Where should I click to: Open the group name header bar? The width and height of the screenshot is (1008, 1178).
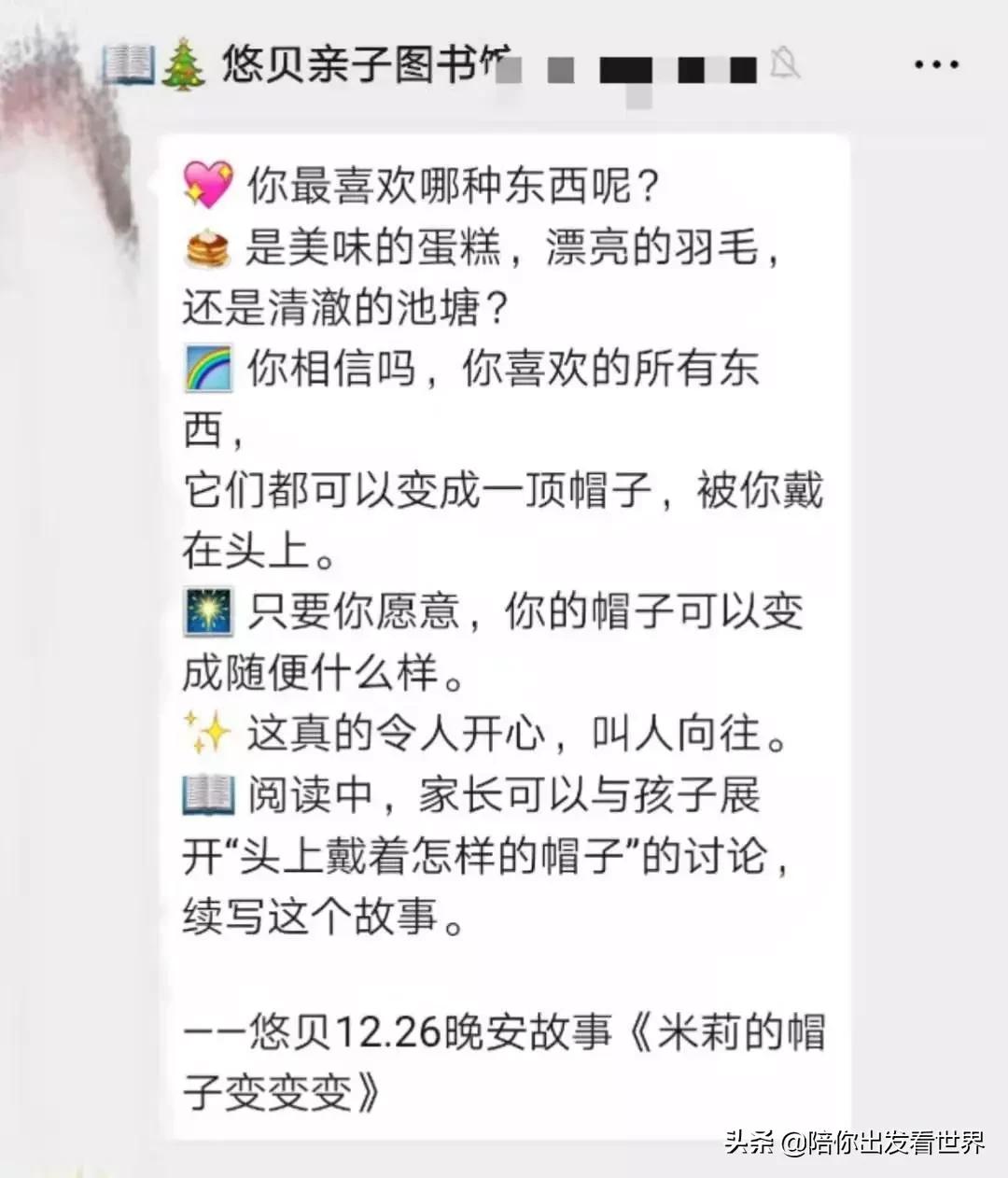pos(364,63)
